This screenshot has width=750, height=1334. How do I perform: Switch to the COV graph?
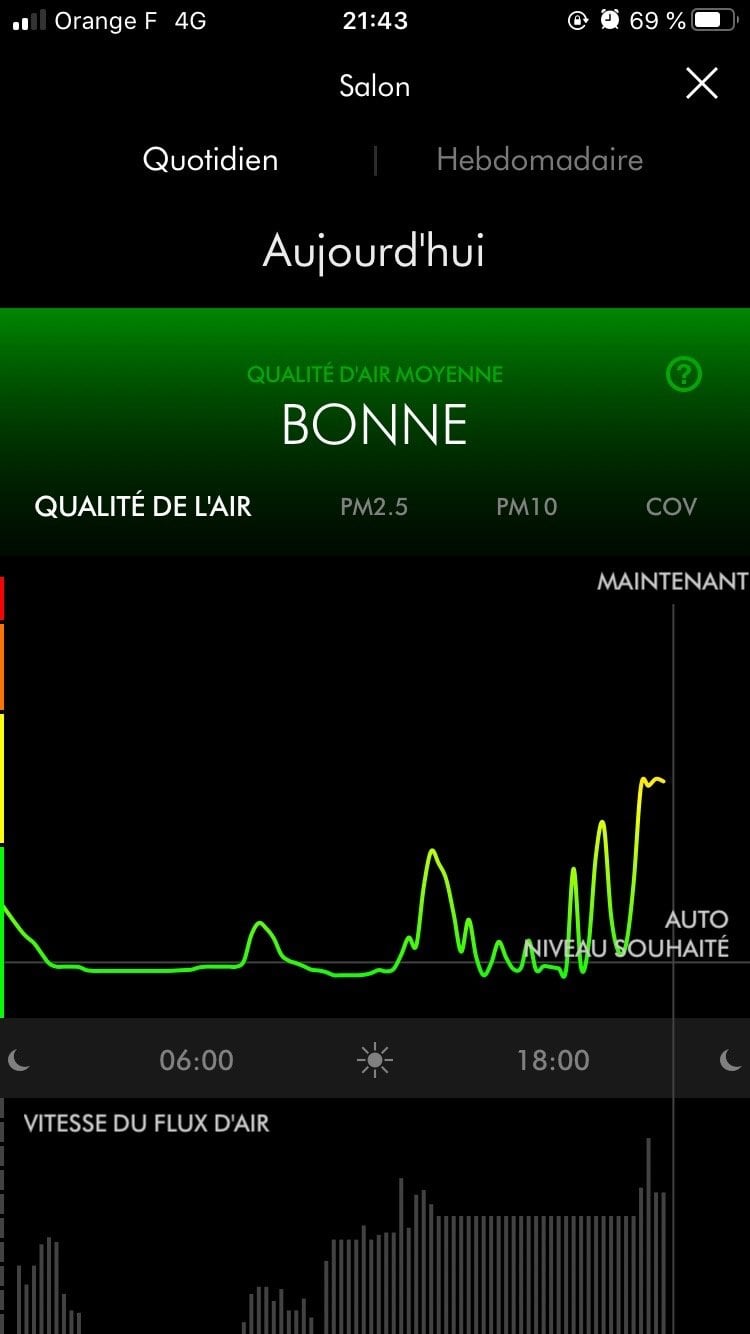pyautogui.click(x=671, y=507)
